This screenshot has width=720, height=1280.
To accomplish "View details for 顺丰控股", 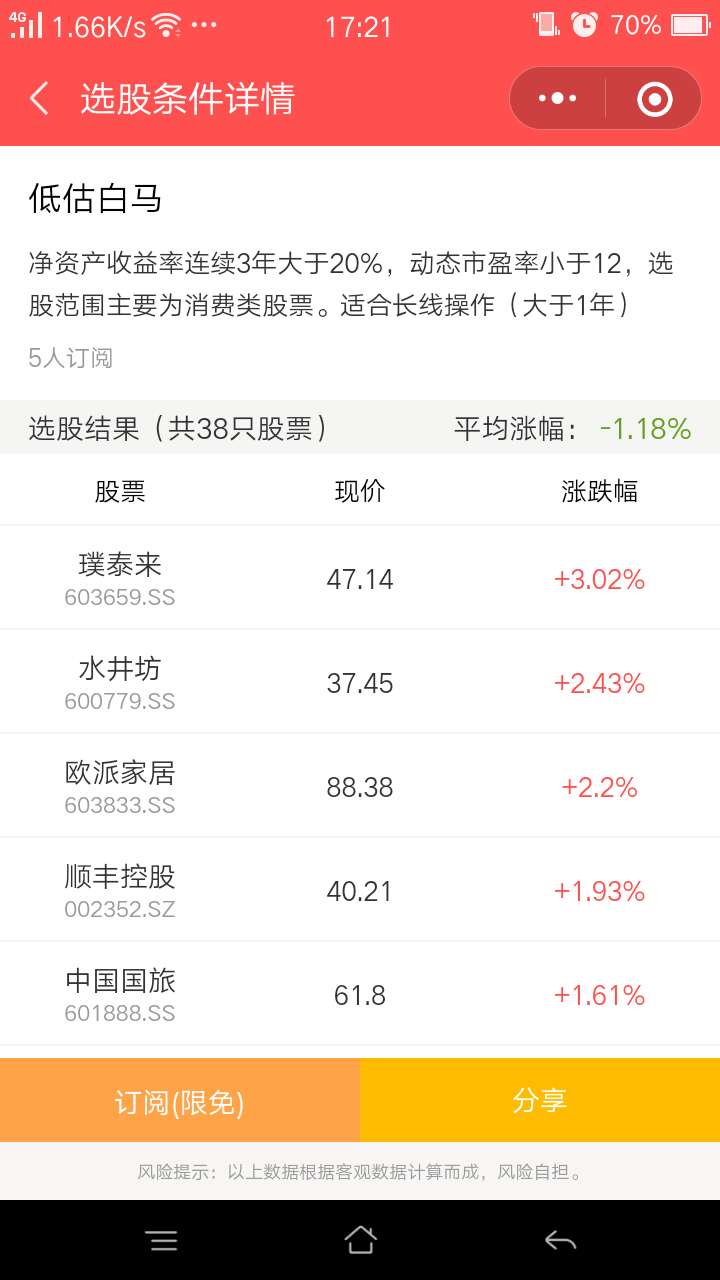I will point(360,890).
